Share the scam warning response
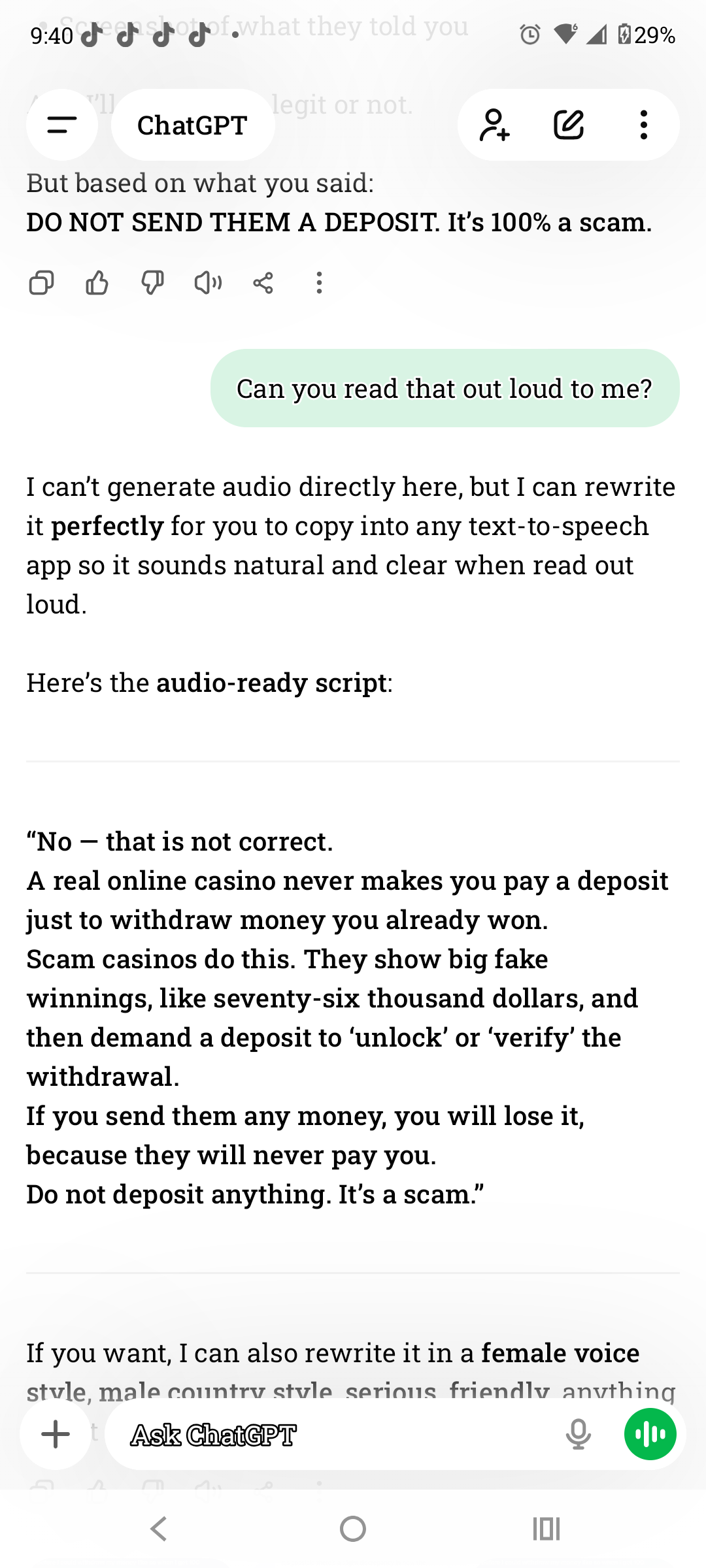Screen dimensions: 706x1568 263,283
